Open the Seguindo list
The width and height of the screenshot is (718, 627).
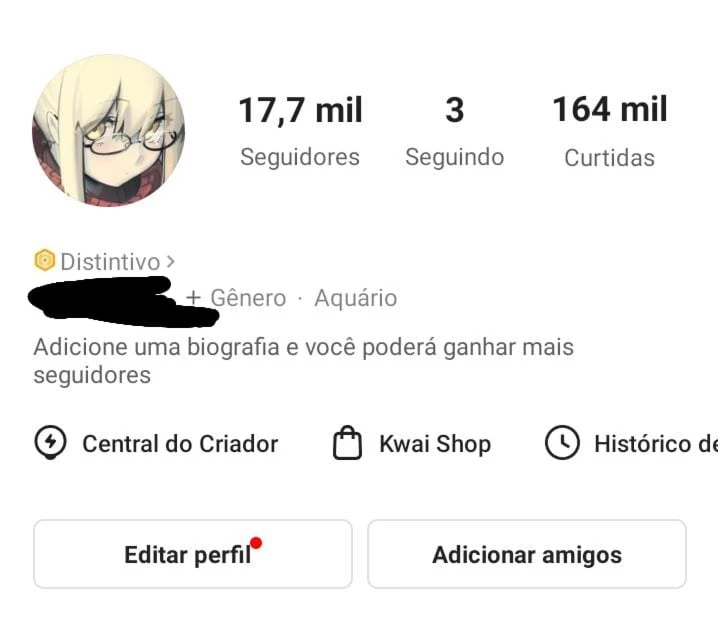[454, 131]
